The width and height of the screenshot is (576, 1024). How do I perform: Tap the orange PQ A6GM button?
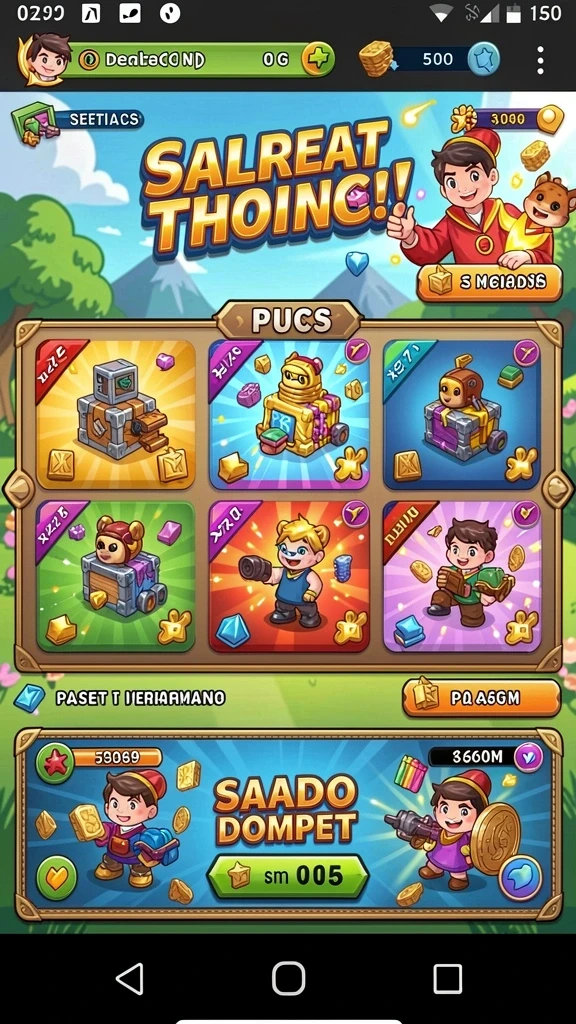[x=481, y=697]
